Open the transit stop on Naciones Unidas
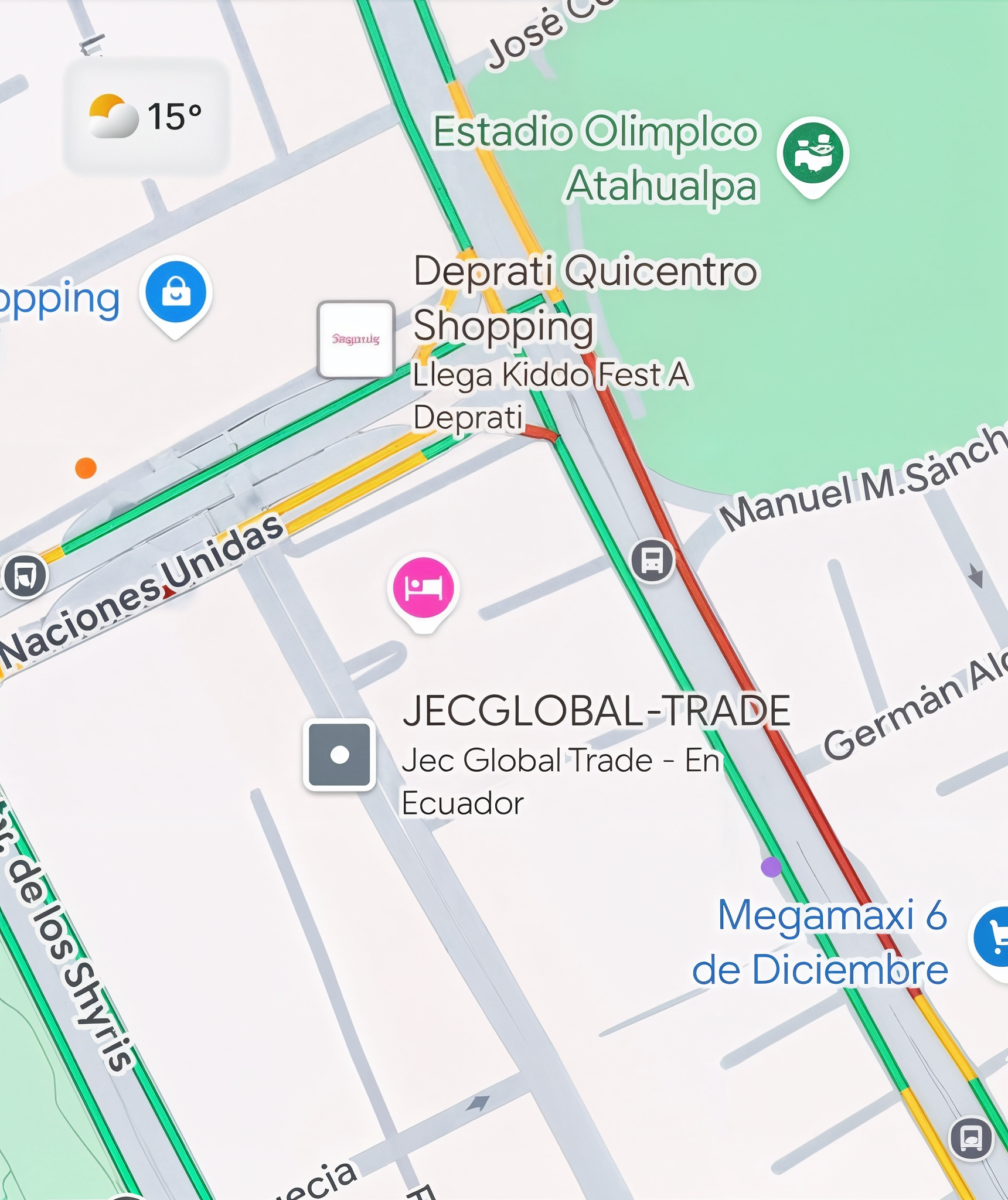 (25, 575)
